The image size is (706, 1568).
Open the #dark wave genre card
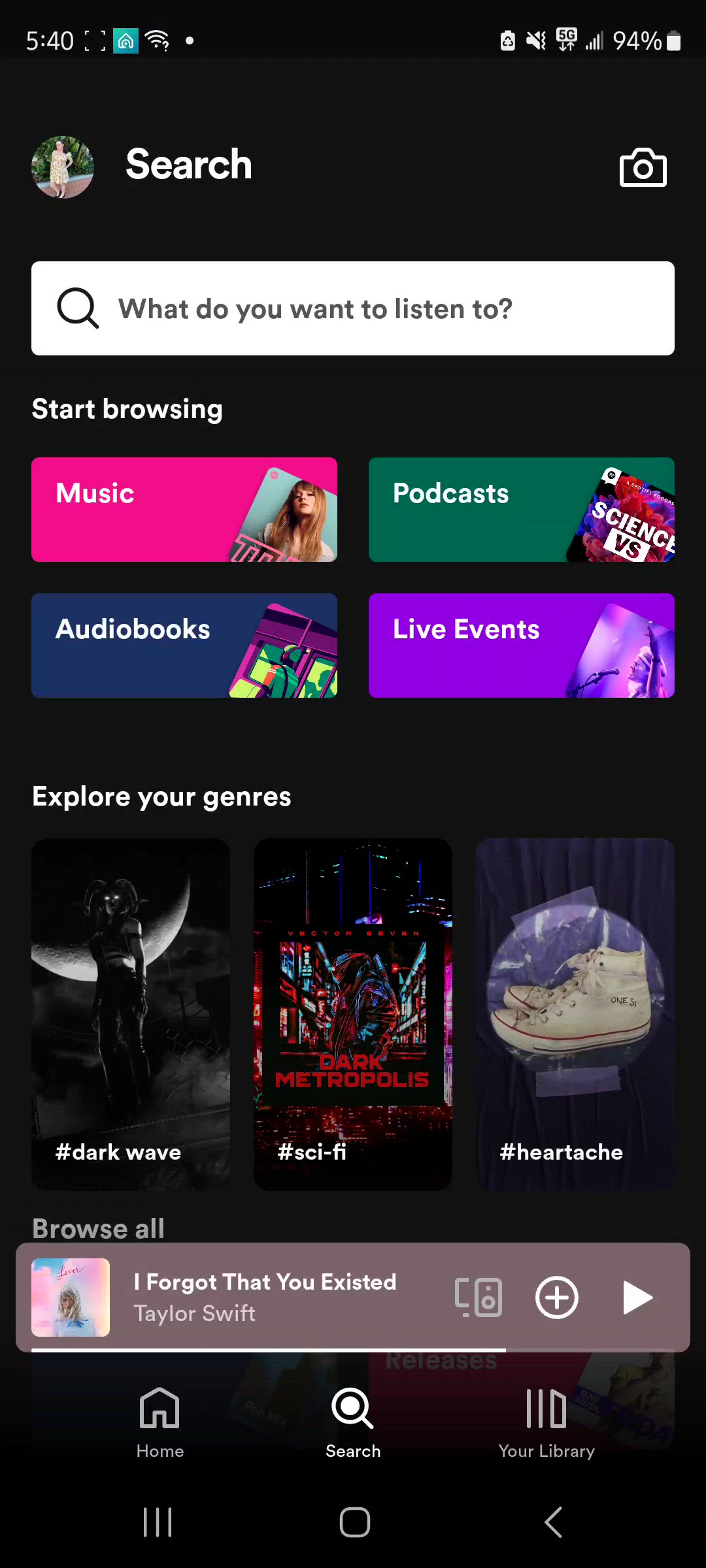click(131, 1014)
